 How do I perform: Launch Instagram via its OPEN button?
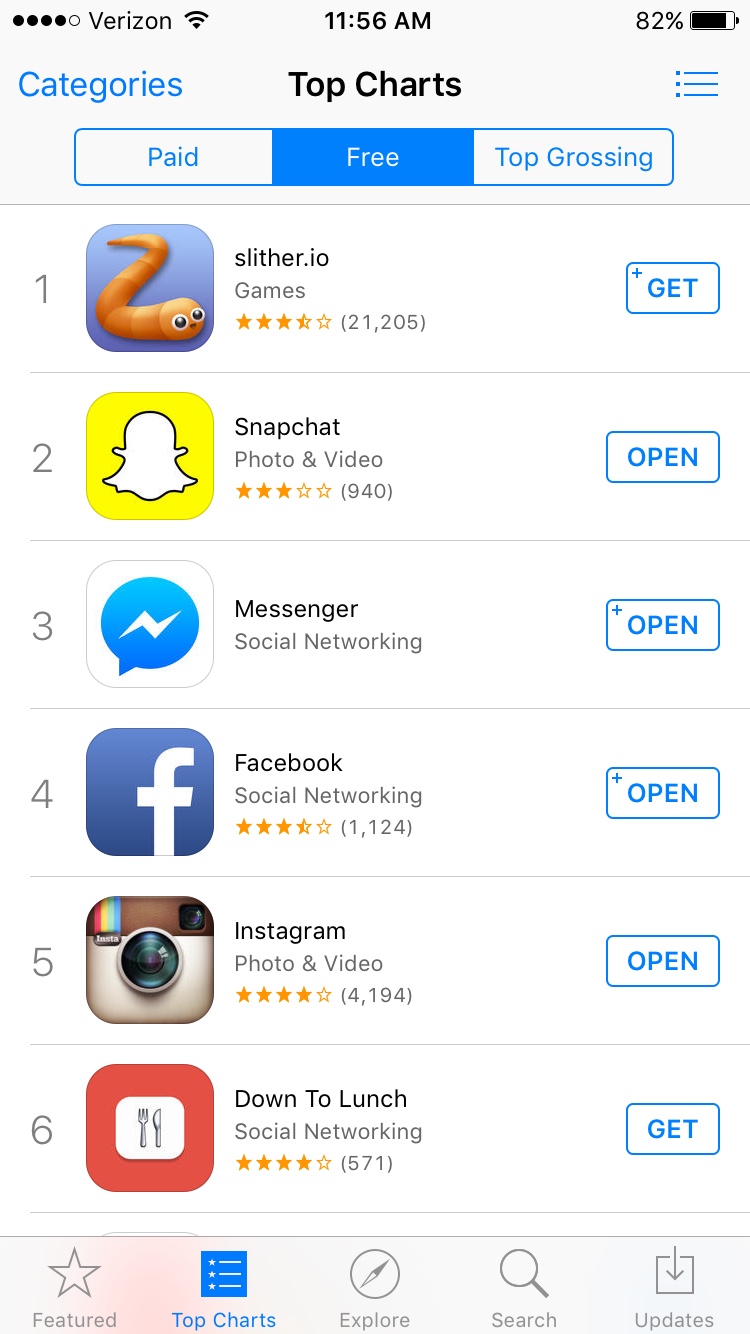(662, 961)
